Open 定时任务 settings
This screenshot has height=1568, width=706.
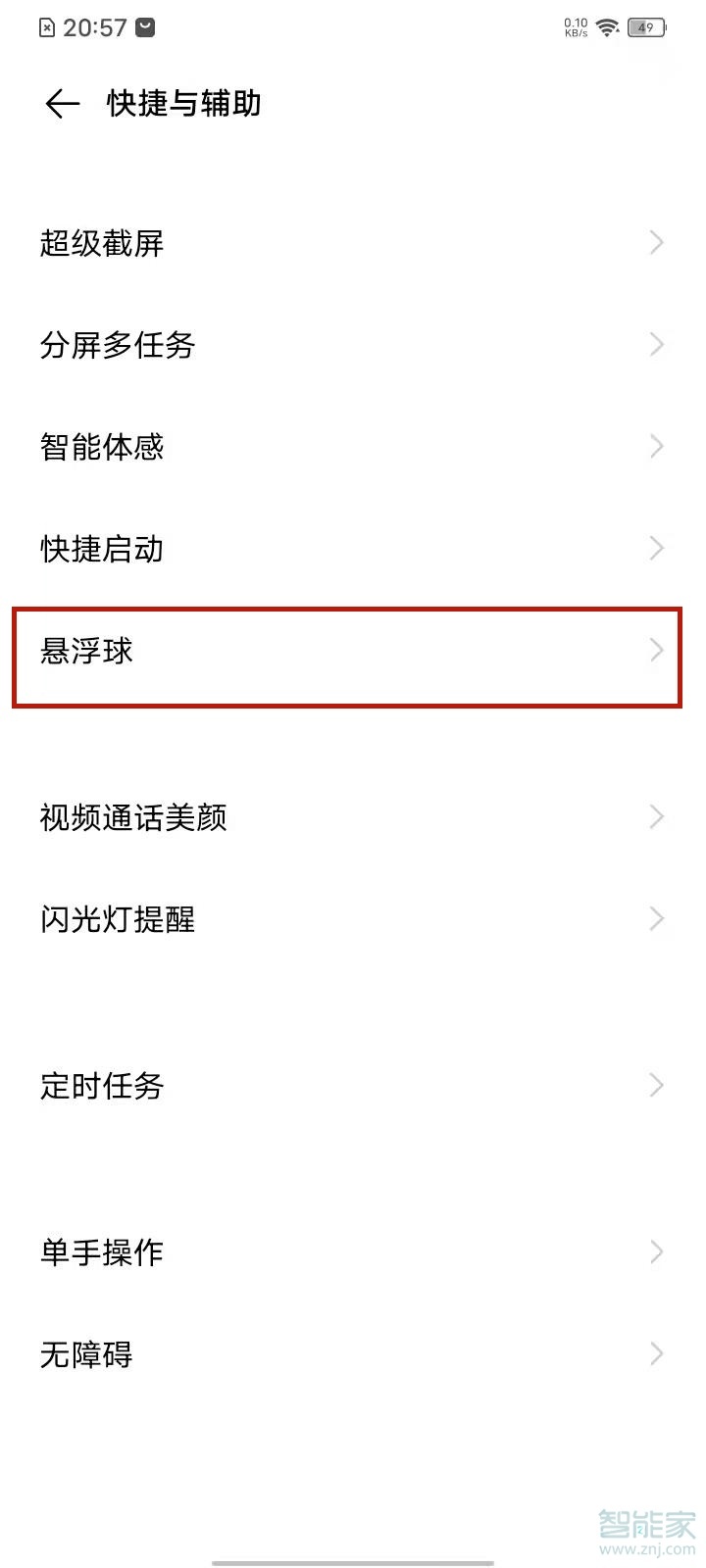tap(352, 1086)
